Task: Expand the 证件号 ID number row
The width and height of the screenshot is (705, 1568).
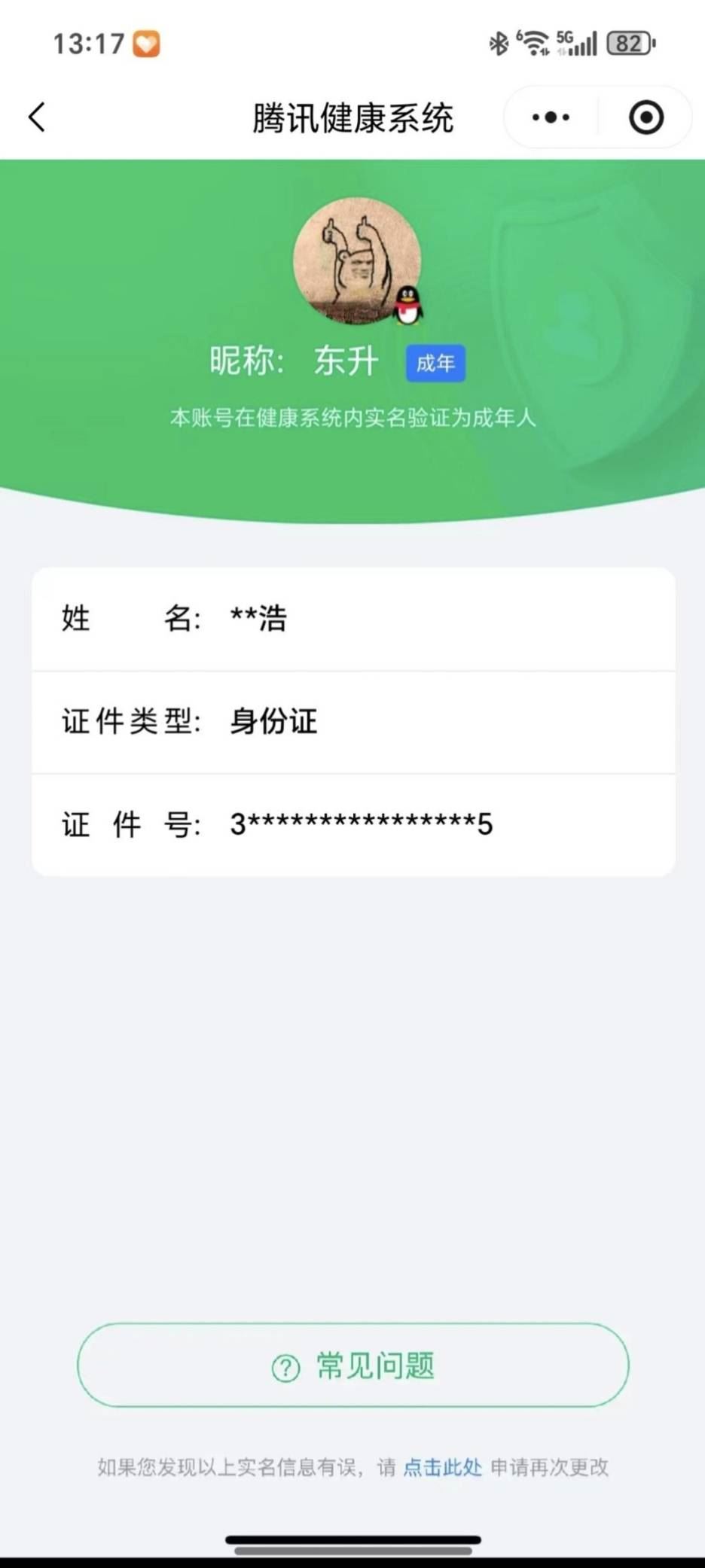Action: (352, 824)
